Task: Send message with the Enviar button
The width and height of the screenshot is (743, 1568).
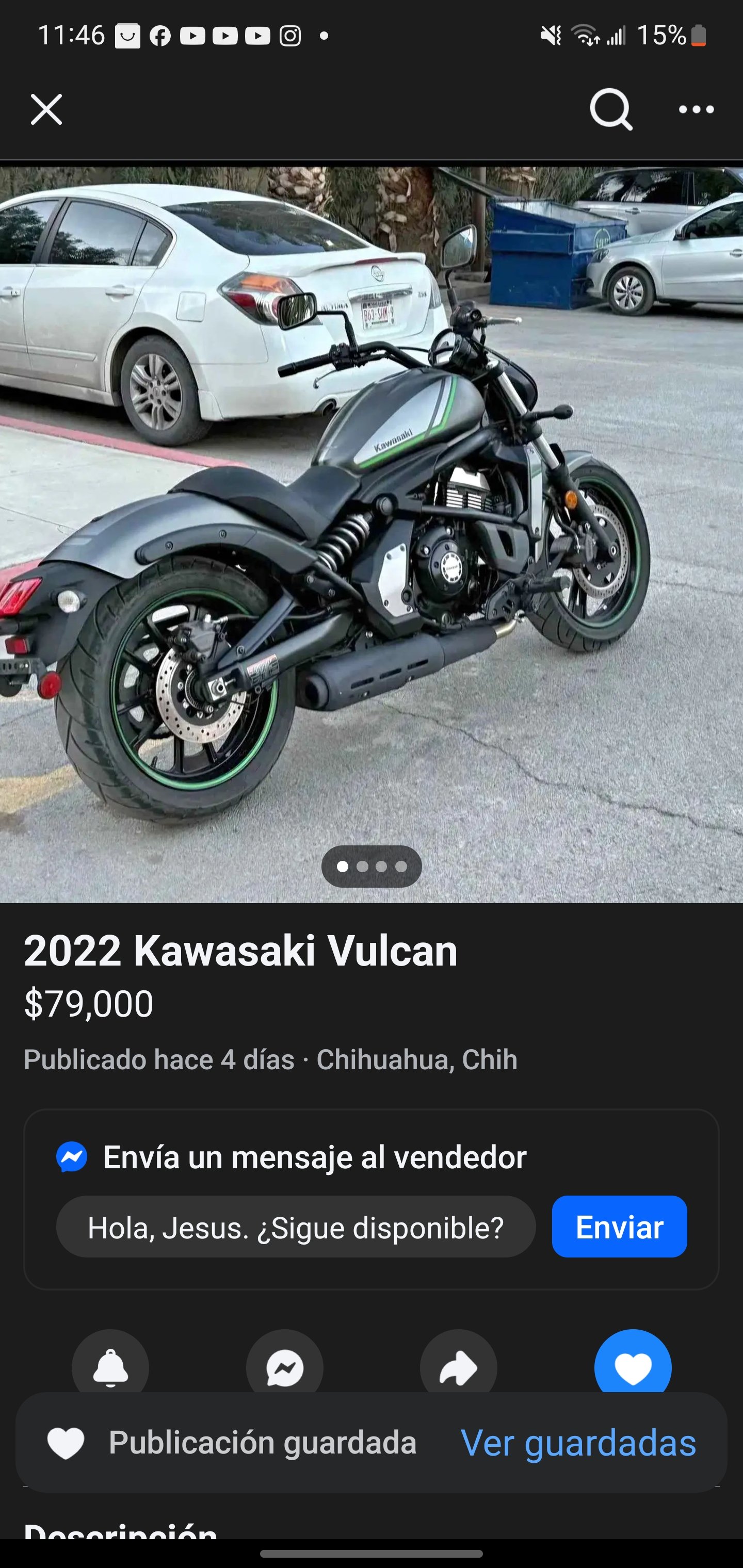Action: coord(619,1228)
